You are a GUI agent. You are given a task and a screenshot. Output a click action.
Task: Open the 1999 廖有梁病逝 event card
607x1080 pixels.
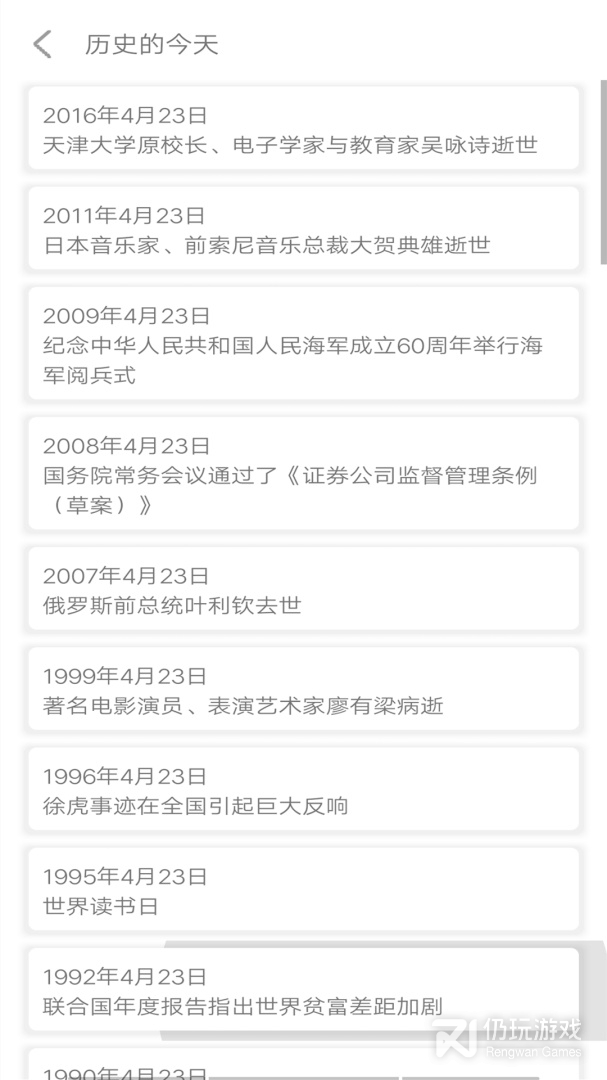(302, 691)
